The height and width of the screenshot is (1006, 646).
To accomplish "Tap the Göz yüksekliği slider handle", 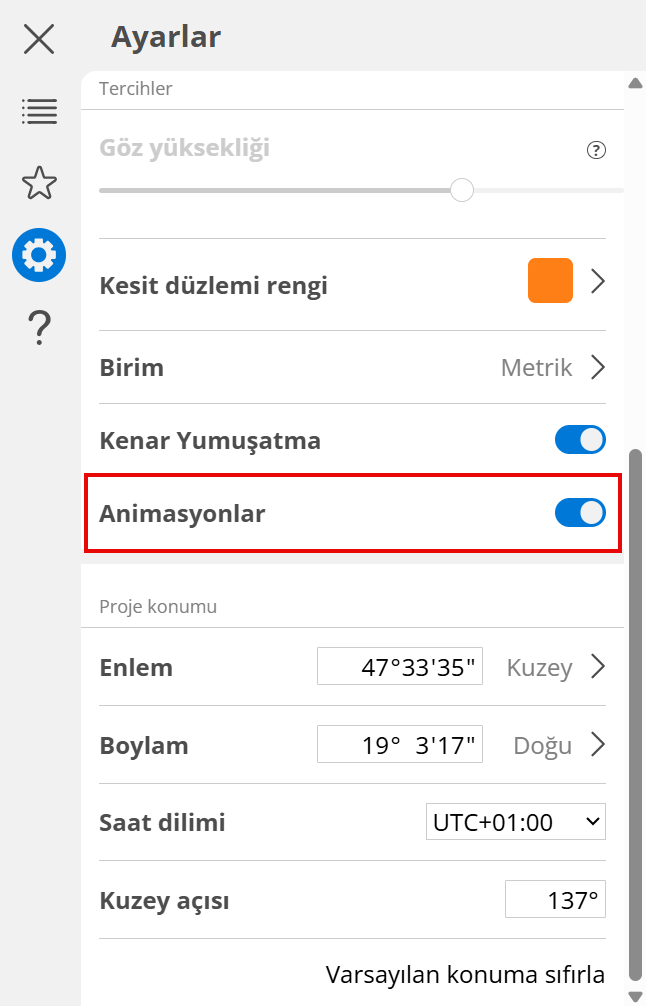I will pos(461,189).
